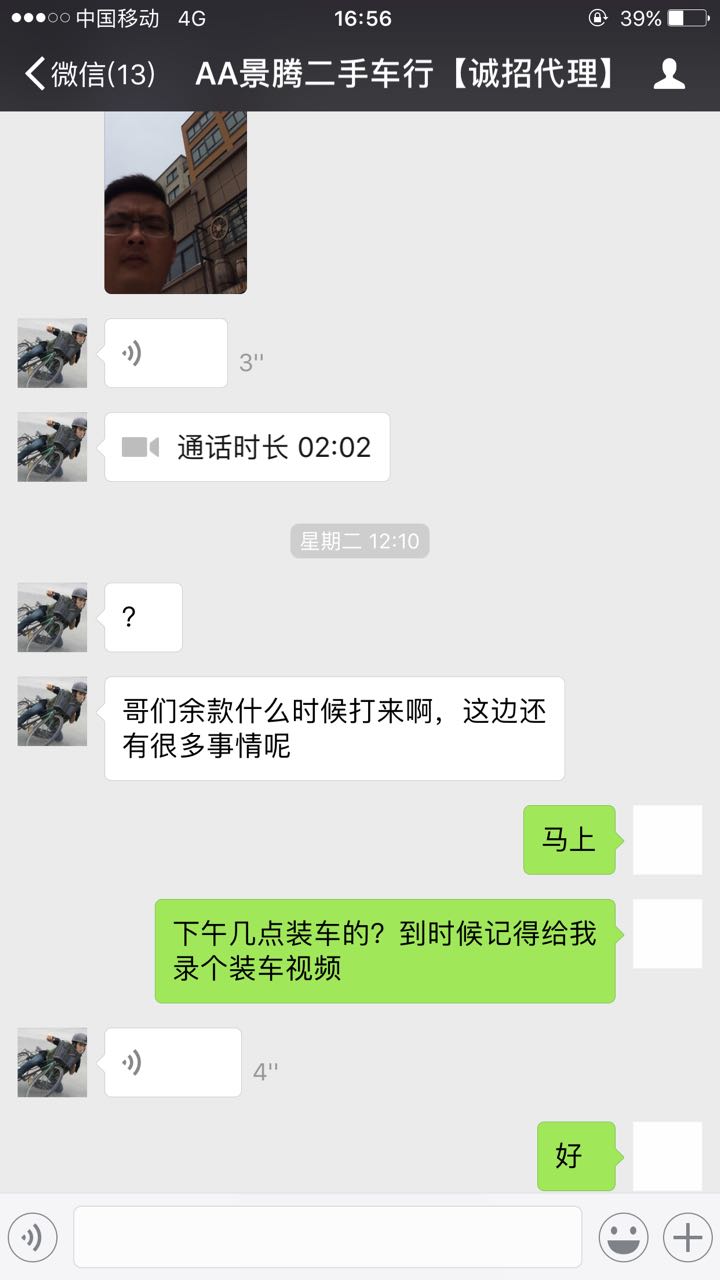Open the plus attachments menu
The width and height of the screenshot is (720, 1280).
point(687,1238)
